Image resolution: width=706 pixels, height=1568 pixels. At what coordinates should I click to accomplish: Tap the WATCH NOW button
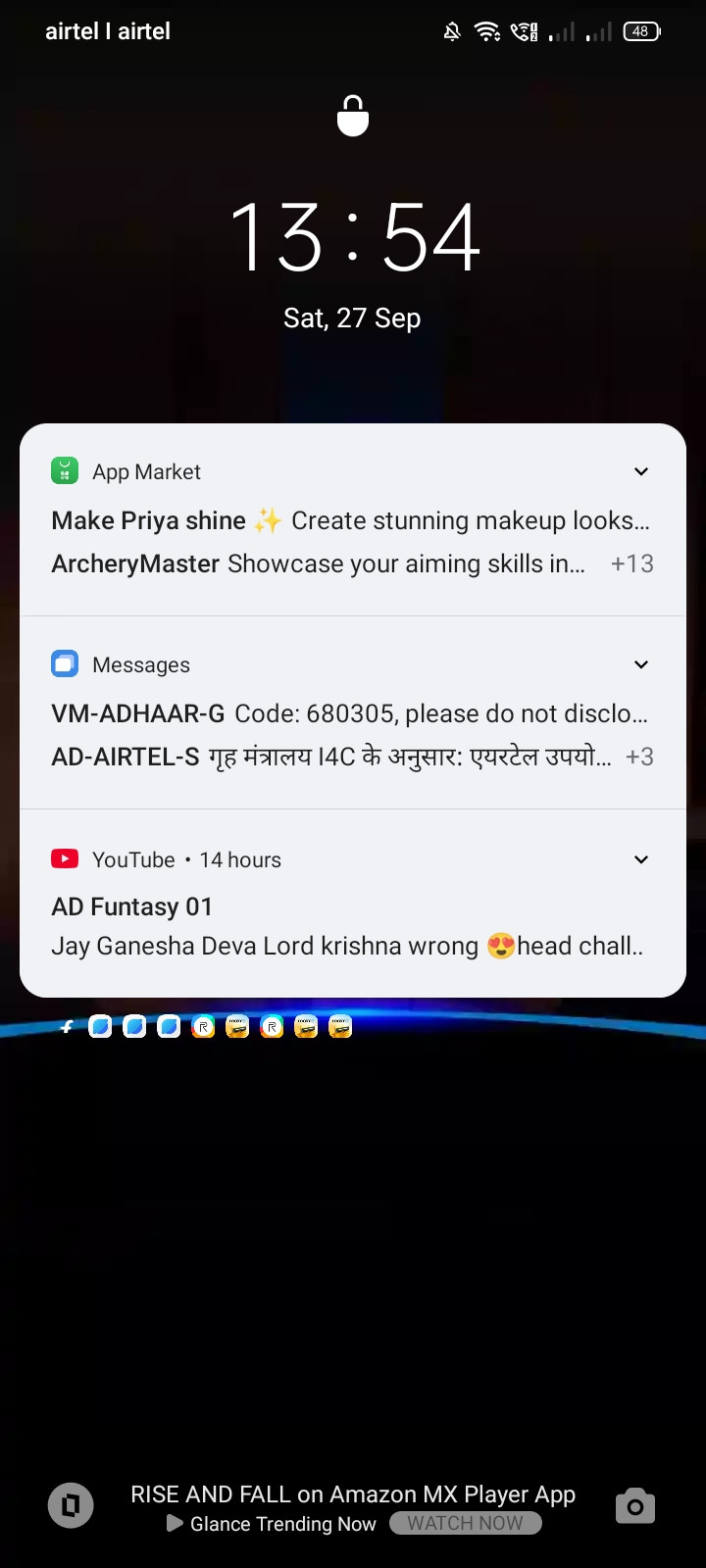(x=465, y=1523)
